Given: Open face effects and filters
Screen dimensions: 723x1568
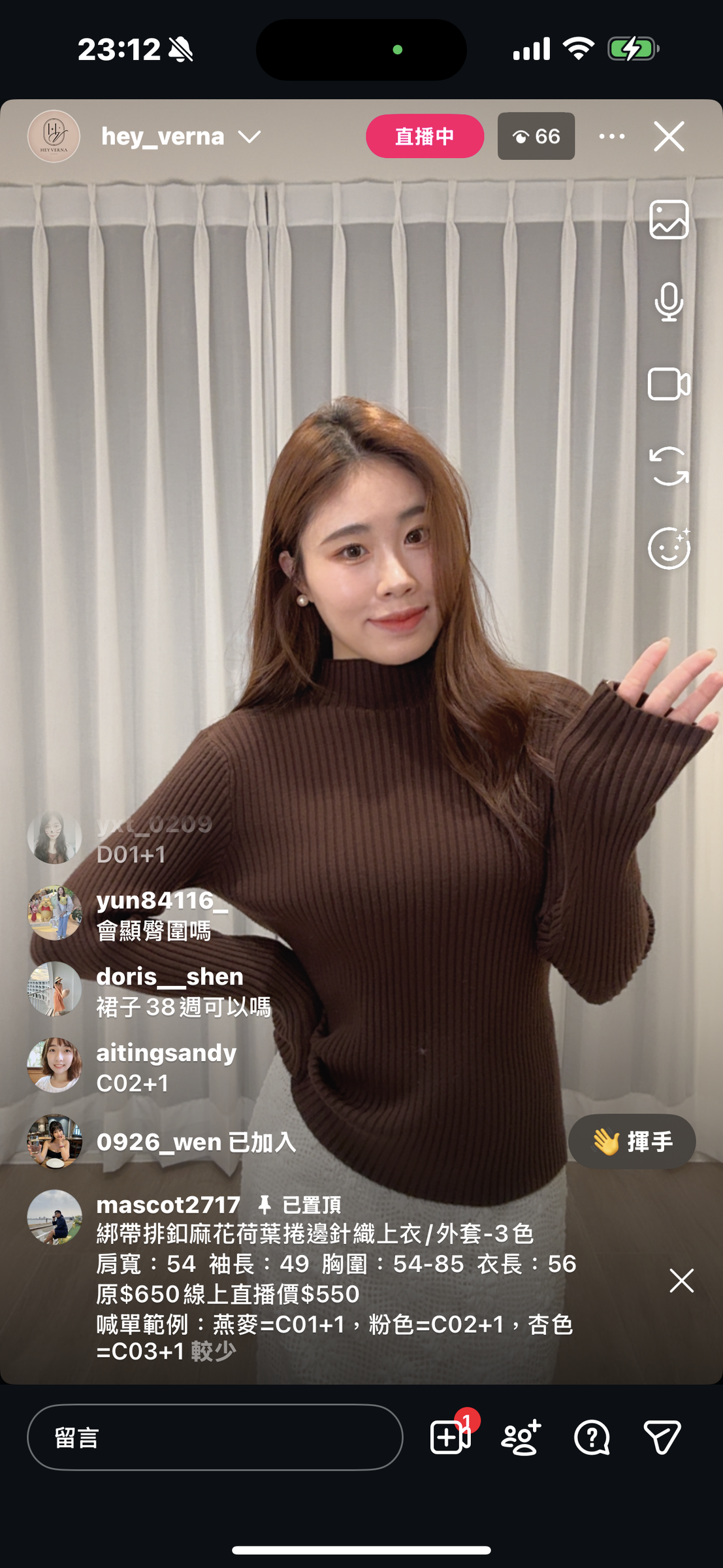Looking at the screenshot, I should point(669,549).
